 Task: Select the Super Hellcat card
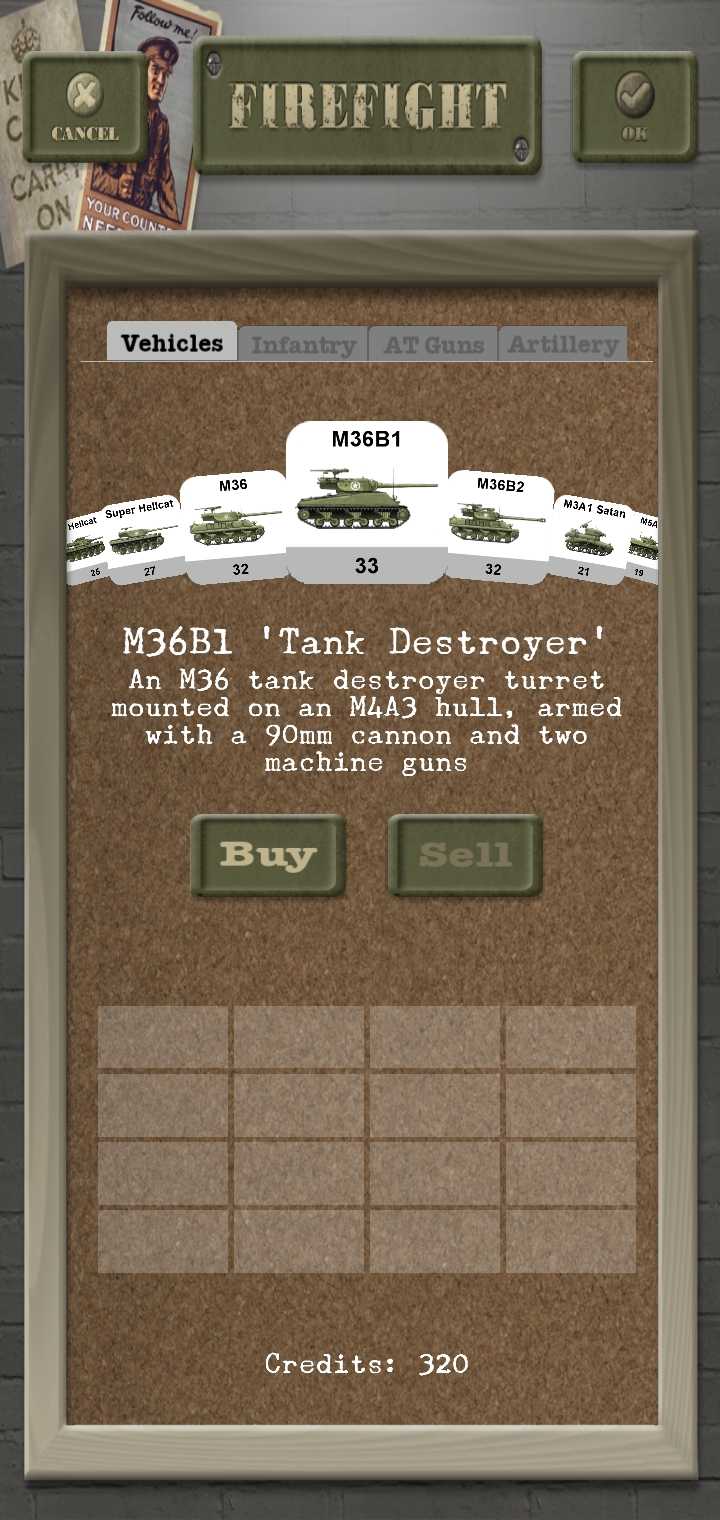pos(143,540)
